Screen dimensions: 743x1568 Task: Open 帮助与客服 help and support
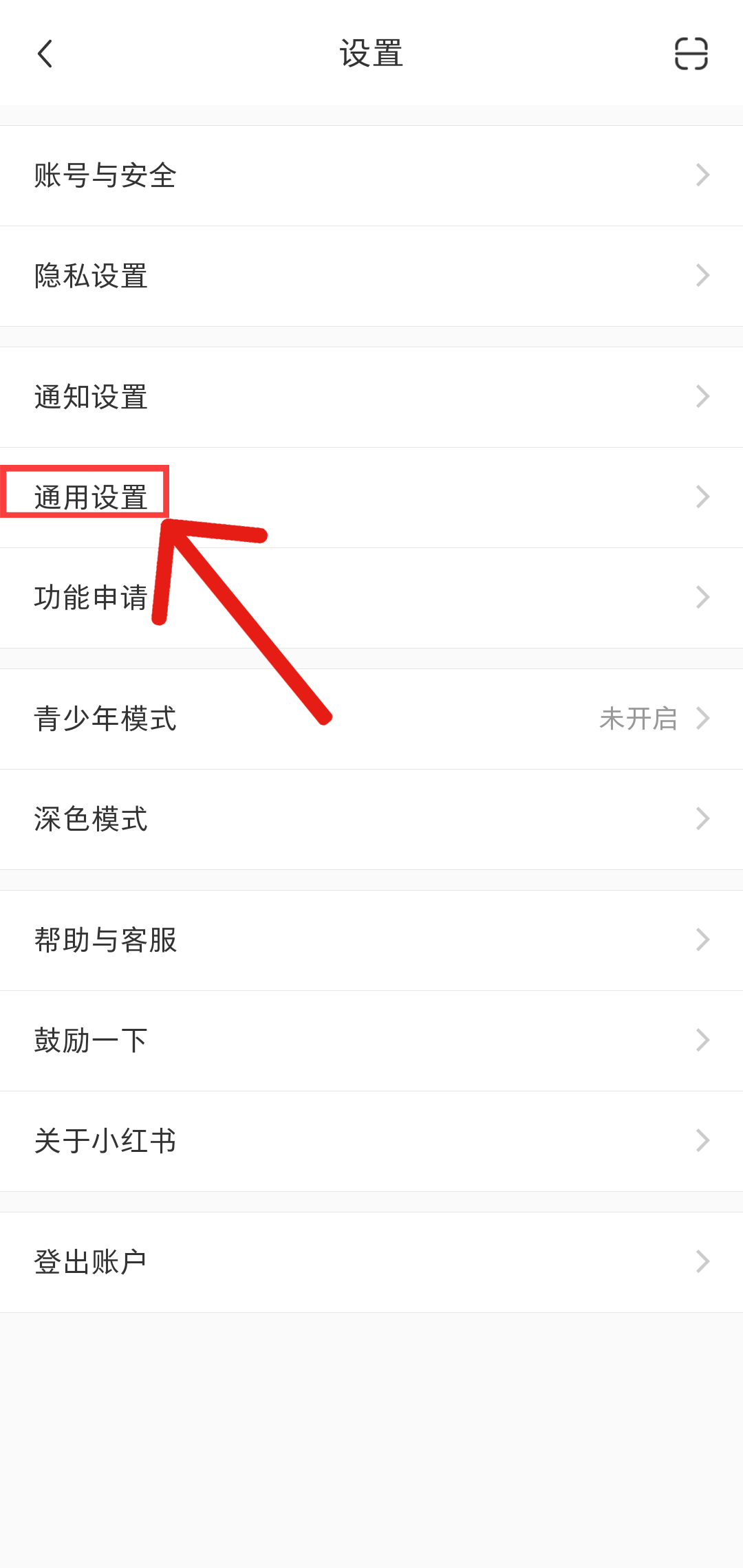point(105,939)
